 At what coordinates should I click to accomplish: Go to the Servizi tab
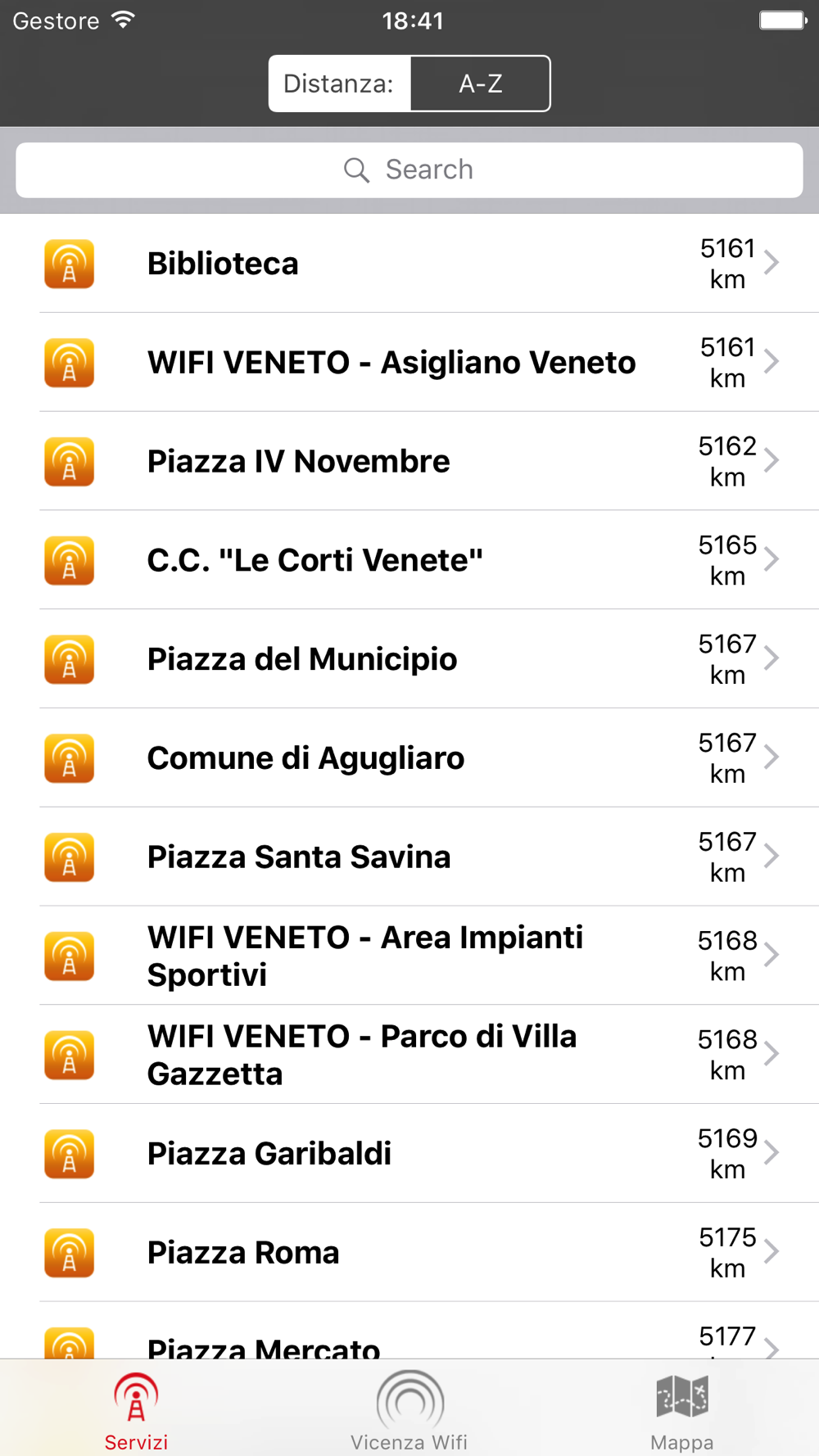pyautogui.click(x=136, y=1411)
